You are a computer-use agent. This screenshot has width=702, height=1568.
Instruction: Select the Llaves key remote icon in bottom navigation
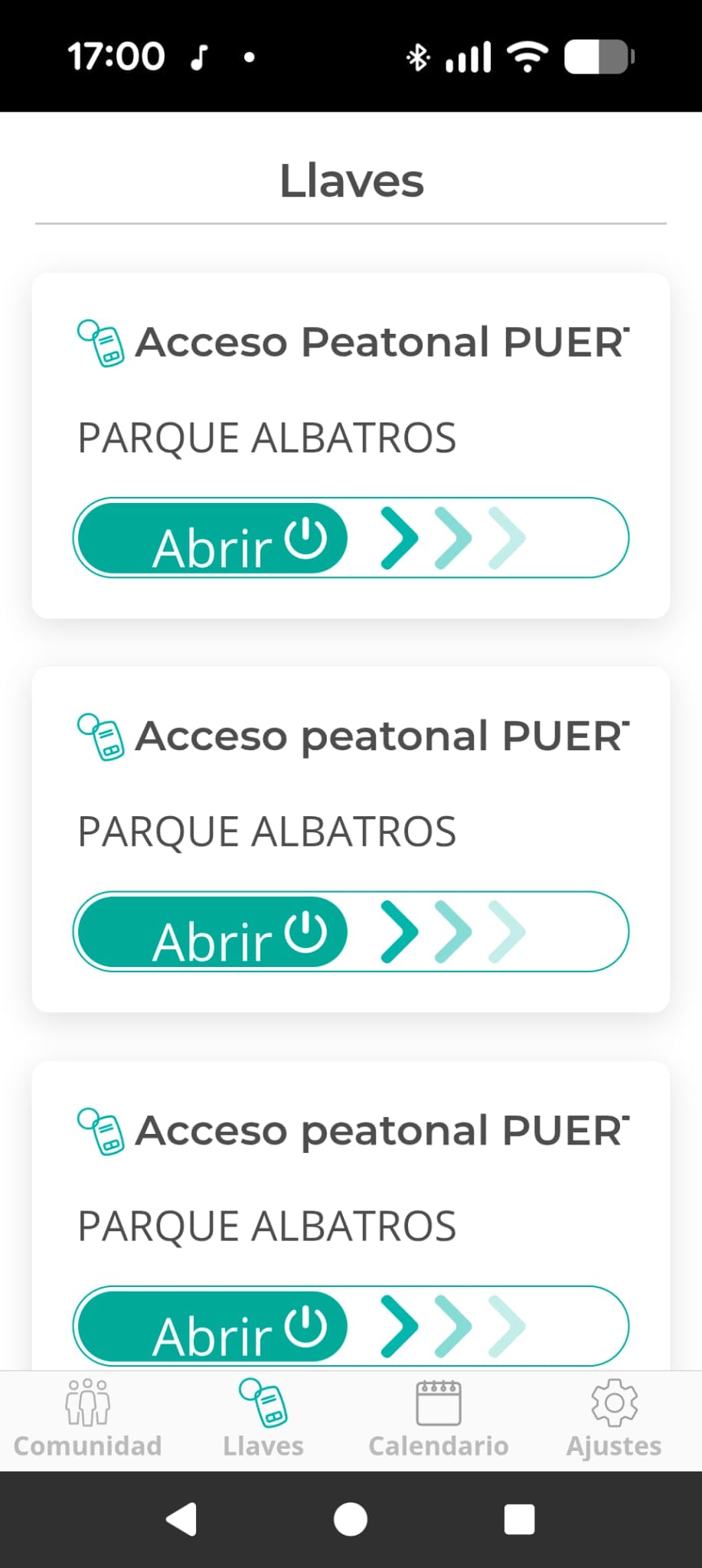point(263,1403)
